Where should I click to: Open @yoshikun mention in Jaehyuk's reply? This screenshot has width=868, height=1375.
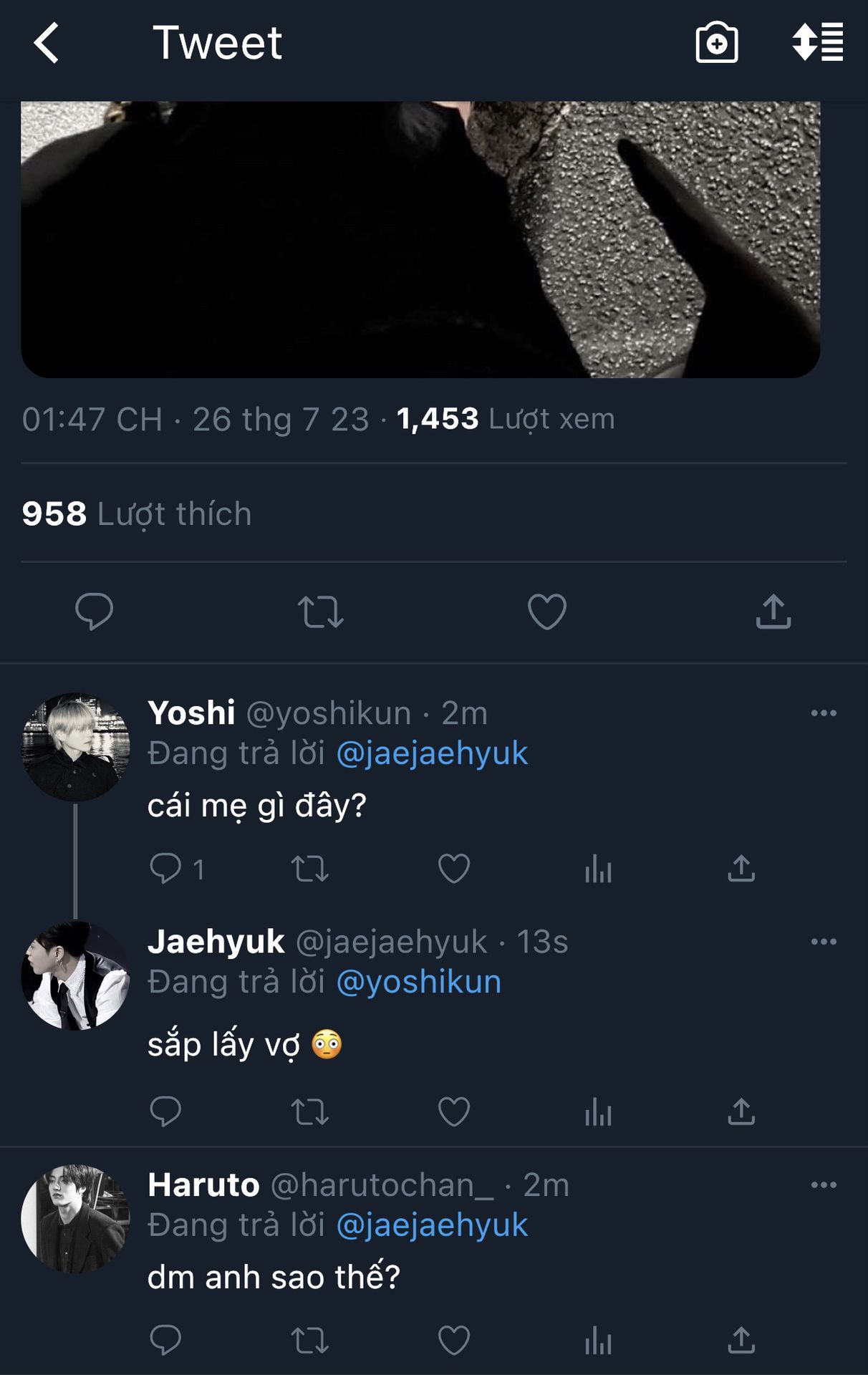coord(418,982)
